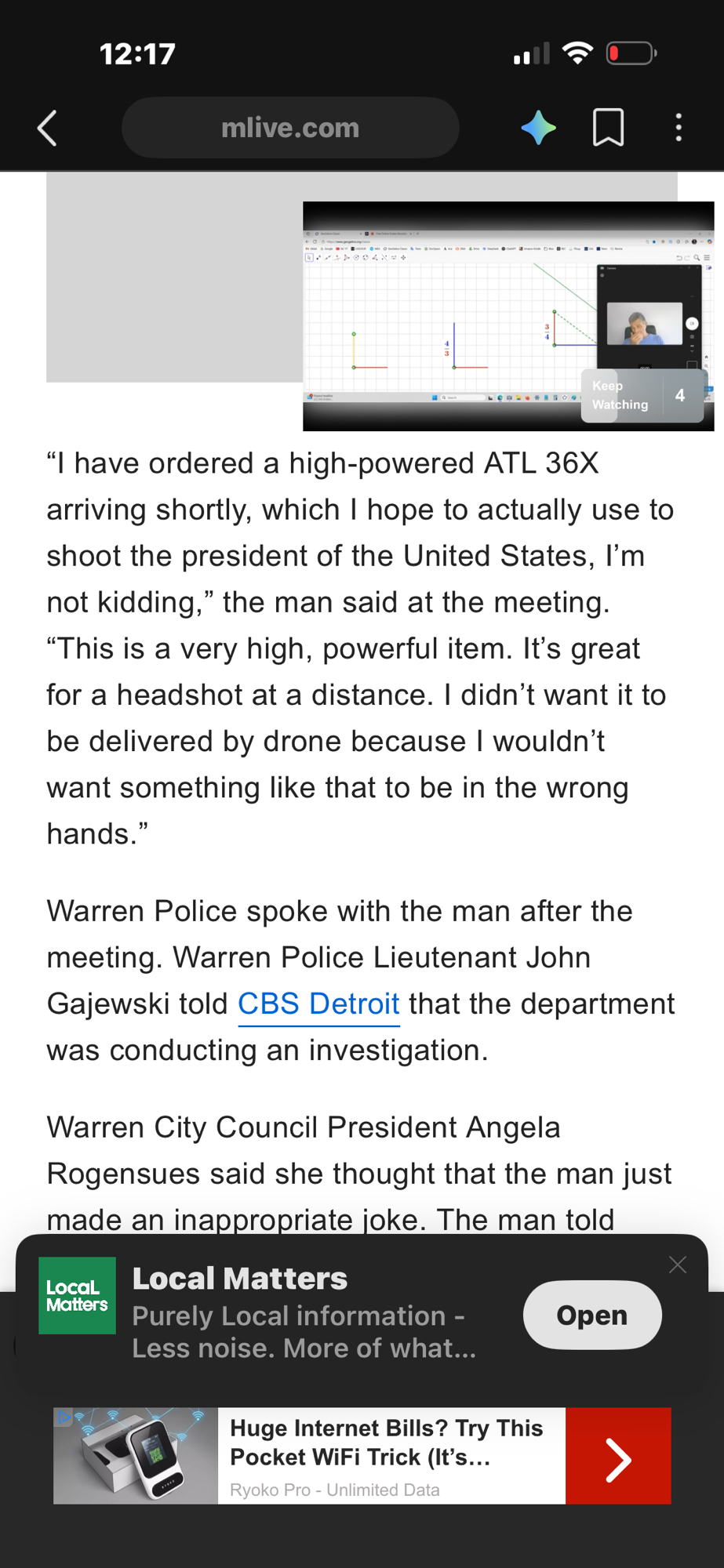Screen dimensions: 724x1568
Task: Tap Keep Watching on the video
Action: 620,395
